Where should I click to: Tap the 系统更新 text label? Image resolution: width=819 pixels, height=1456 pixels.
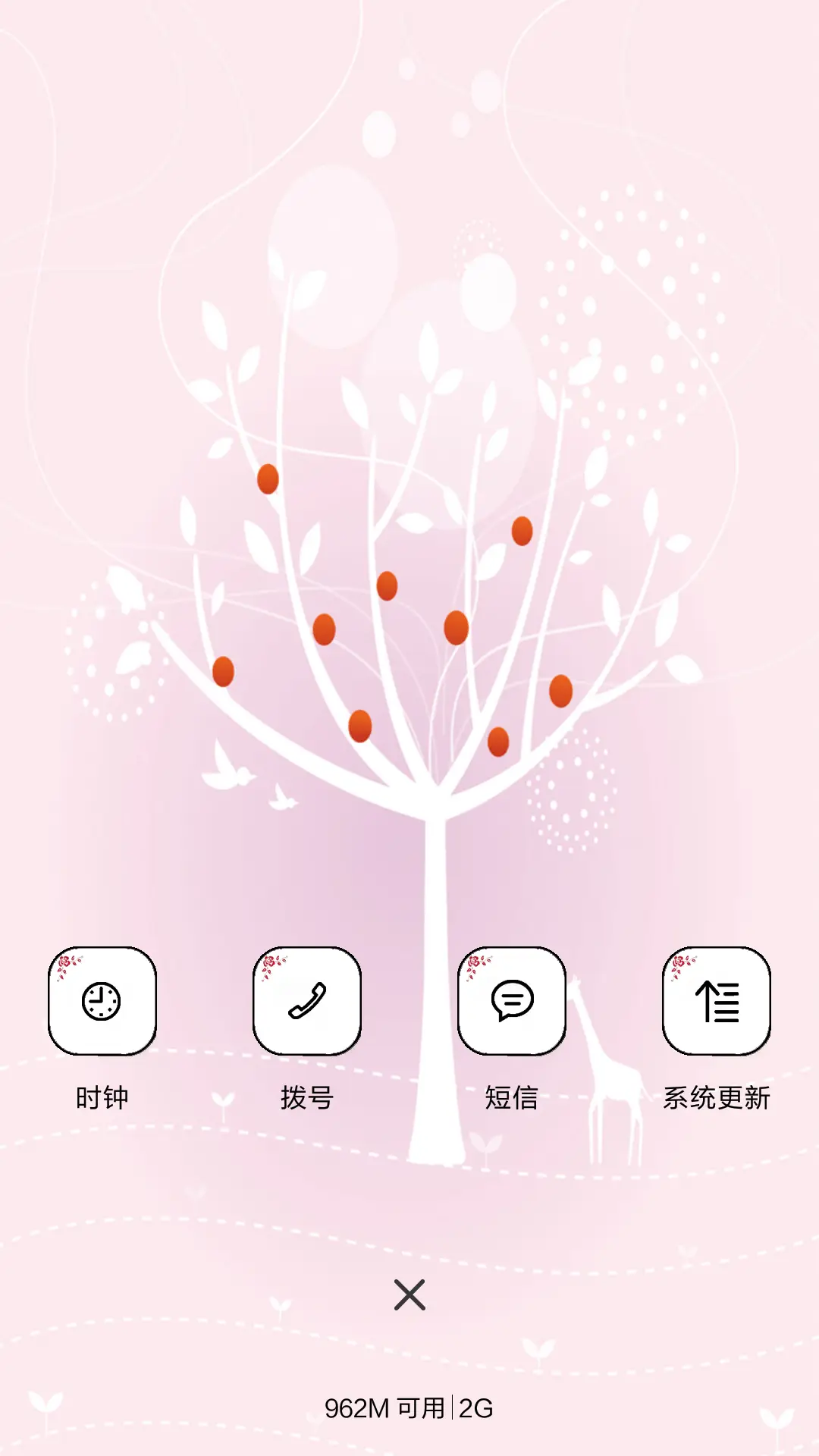717,1097
